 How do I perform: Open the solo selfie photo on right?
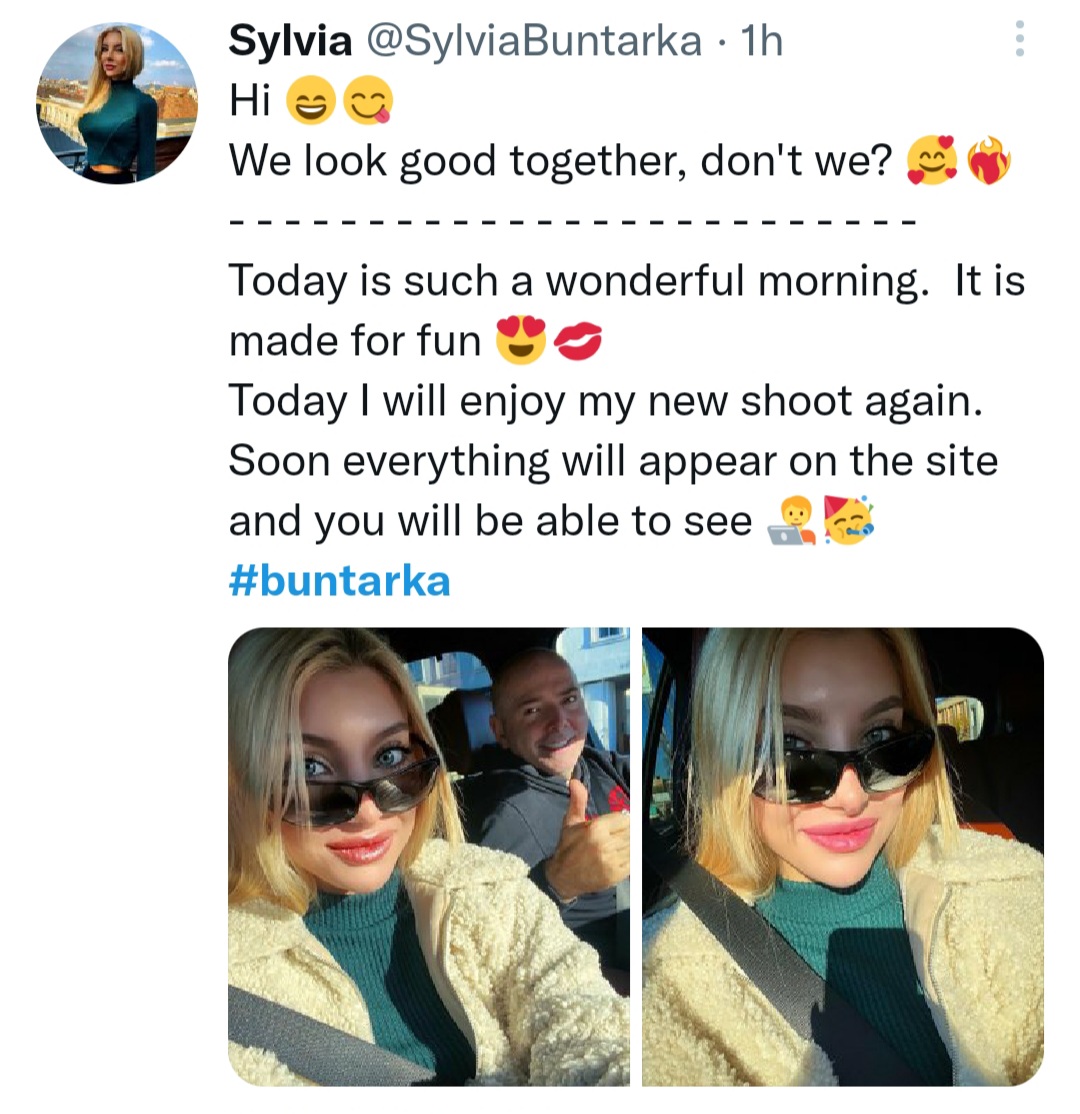(842, 856)
